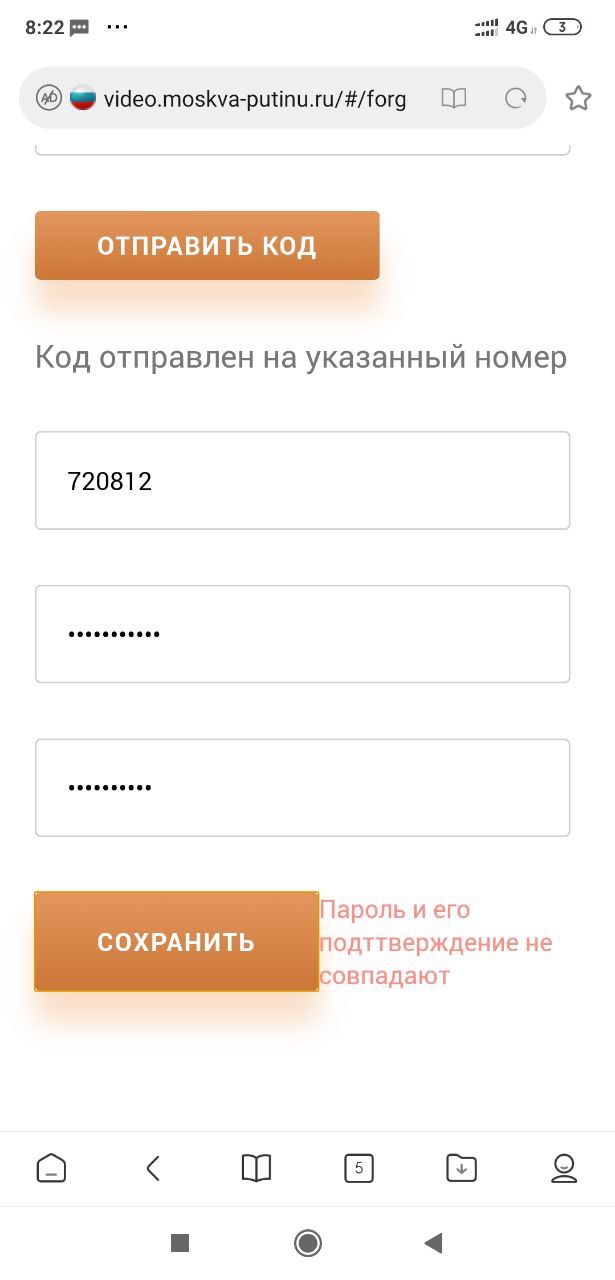Open the browser bookmarks book
615x1280 pixels.
click(256, 1168)
